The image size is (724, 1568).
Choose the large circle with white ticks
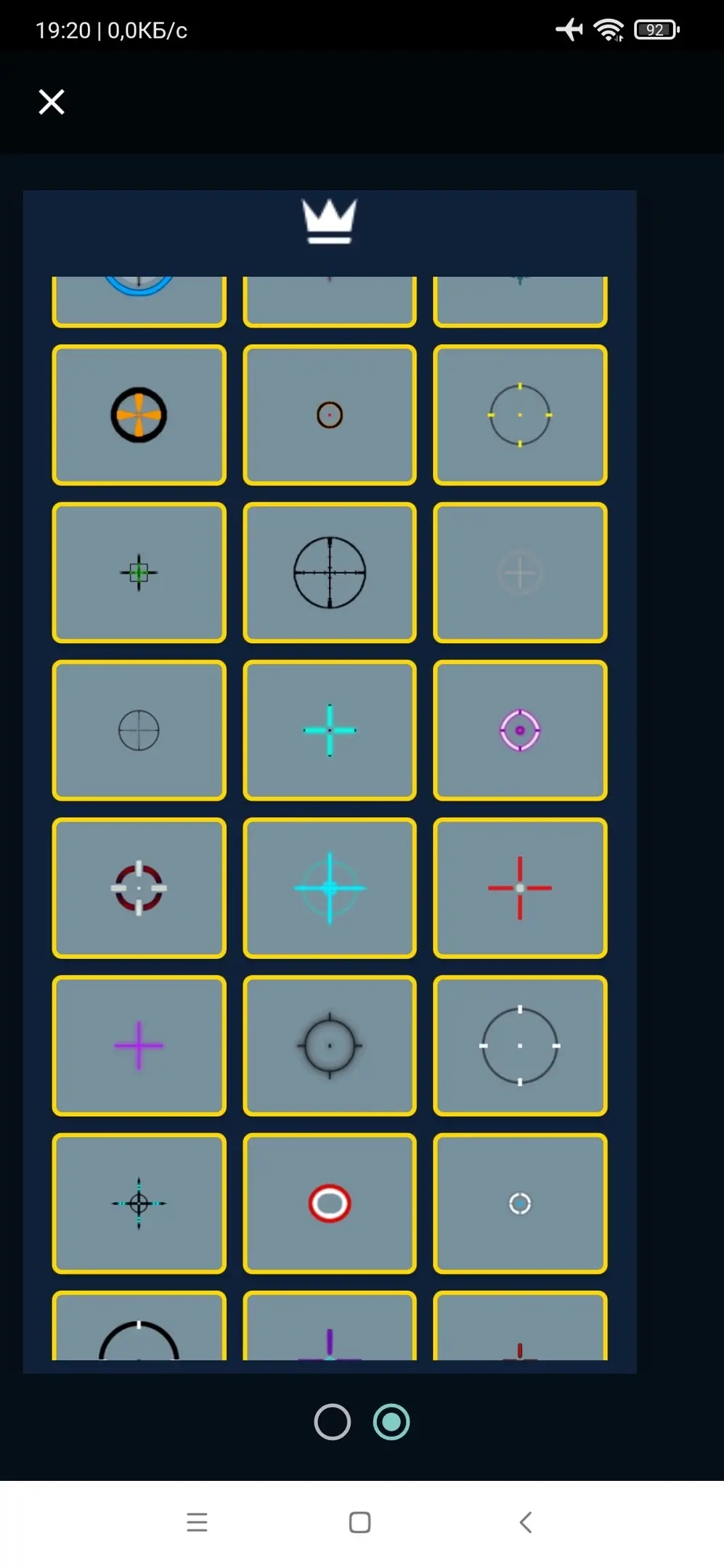click(x=520, y=1045)
